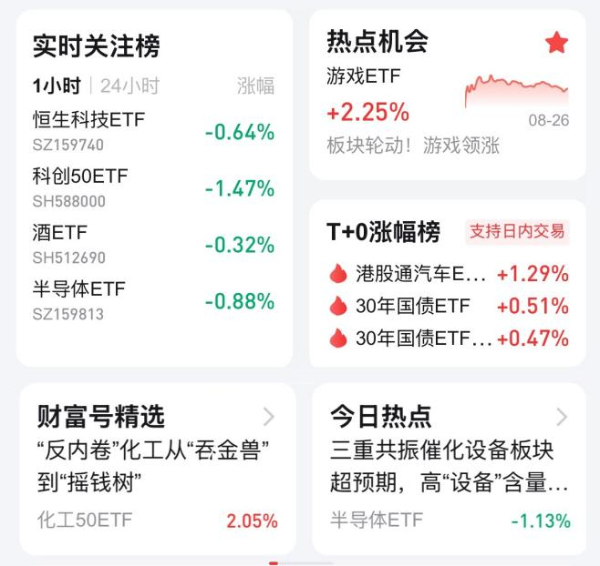Open 科创50ETF SH588000
This screenshot has height=566, width=600.
click(x=152, y=188)
